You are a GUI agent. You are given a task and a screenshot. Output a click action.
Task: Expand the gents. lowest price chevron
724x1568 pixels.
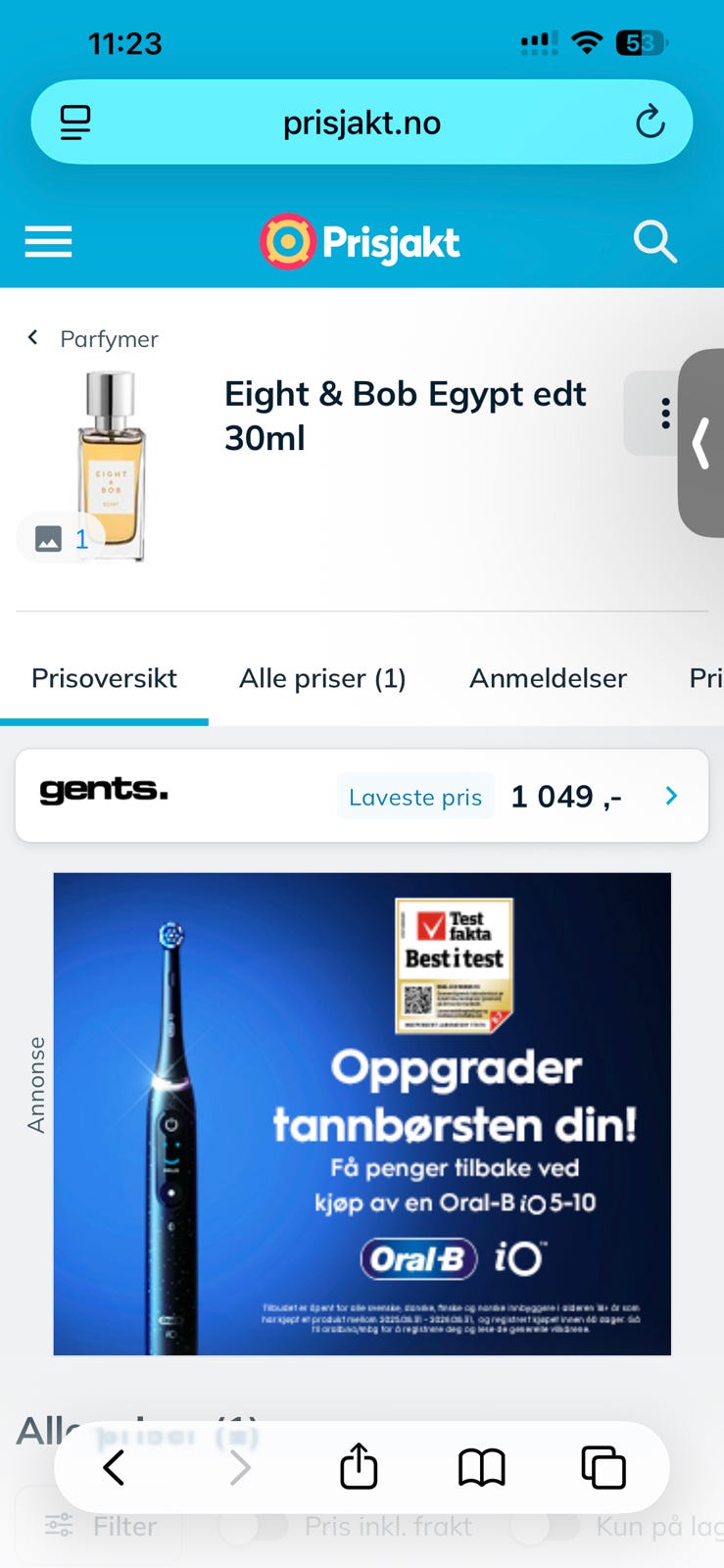point(671,796)
